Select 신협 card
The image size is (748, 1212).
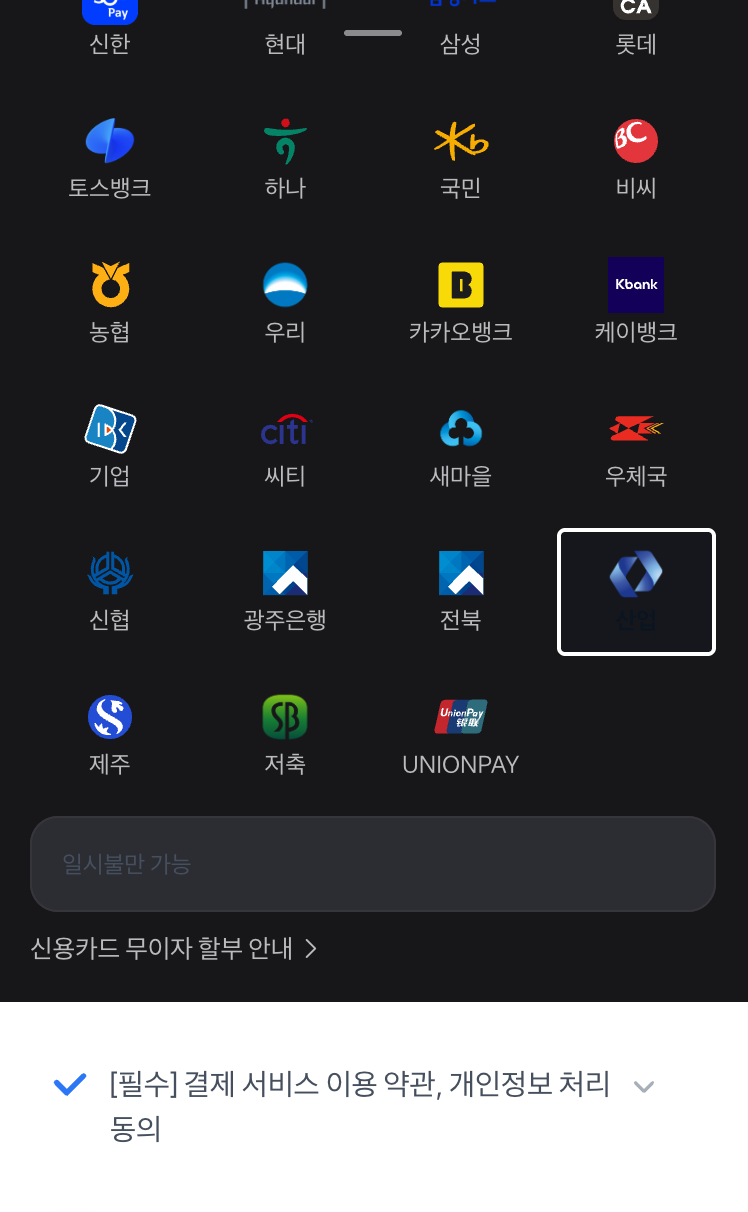110,592
